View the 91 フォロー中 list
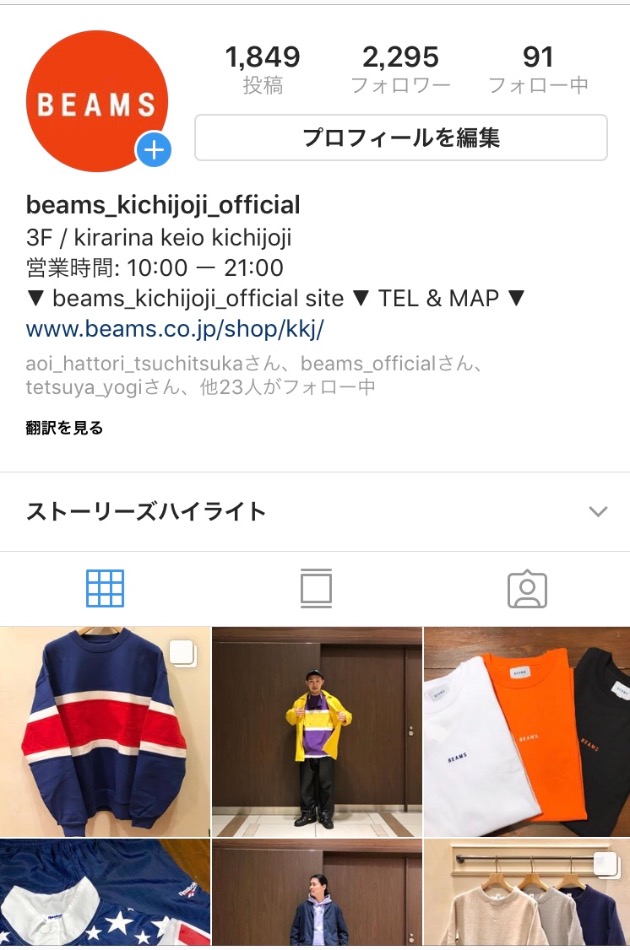The height and width of the screenshot is (950, 630). pyautogui.click(x=538, y=69)
